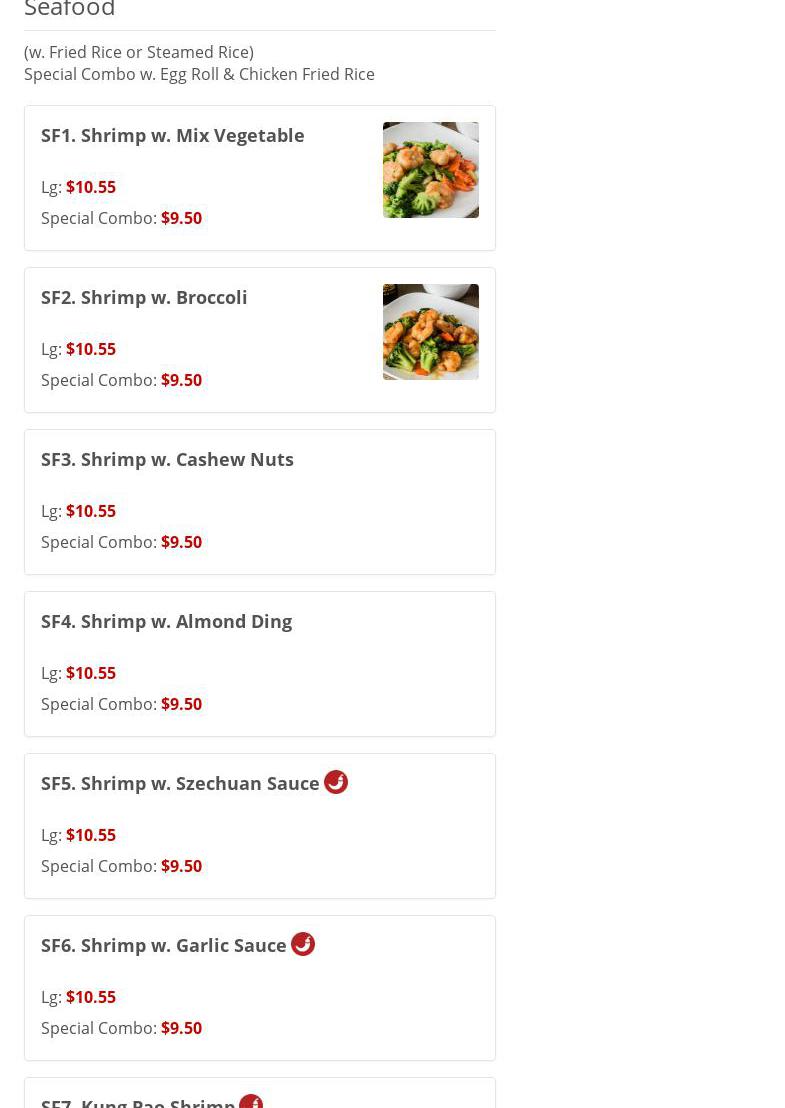
Task: Select SF2. Shrimp w. Broccoli
Action: (x=144, y=298)
